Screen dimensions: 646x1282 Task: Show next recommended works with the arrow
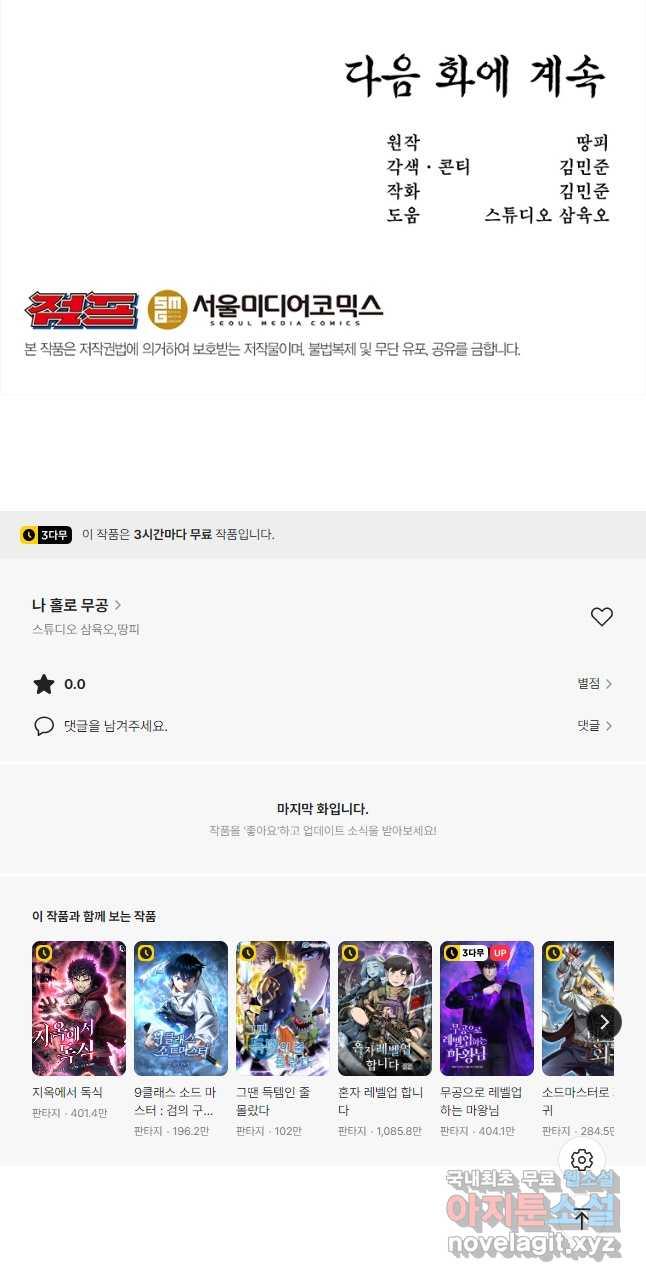click(x=604, y=1022)
